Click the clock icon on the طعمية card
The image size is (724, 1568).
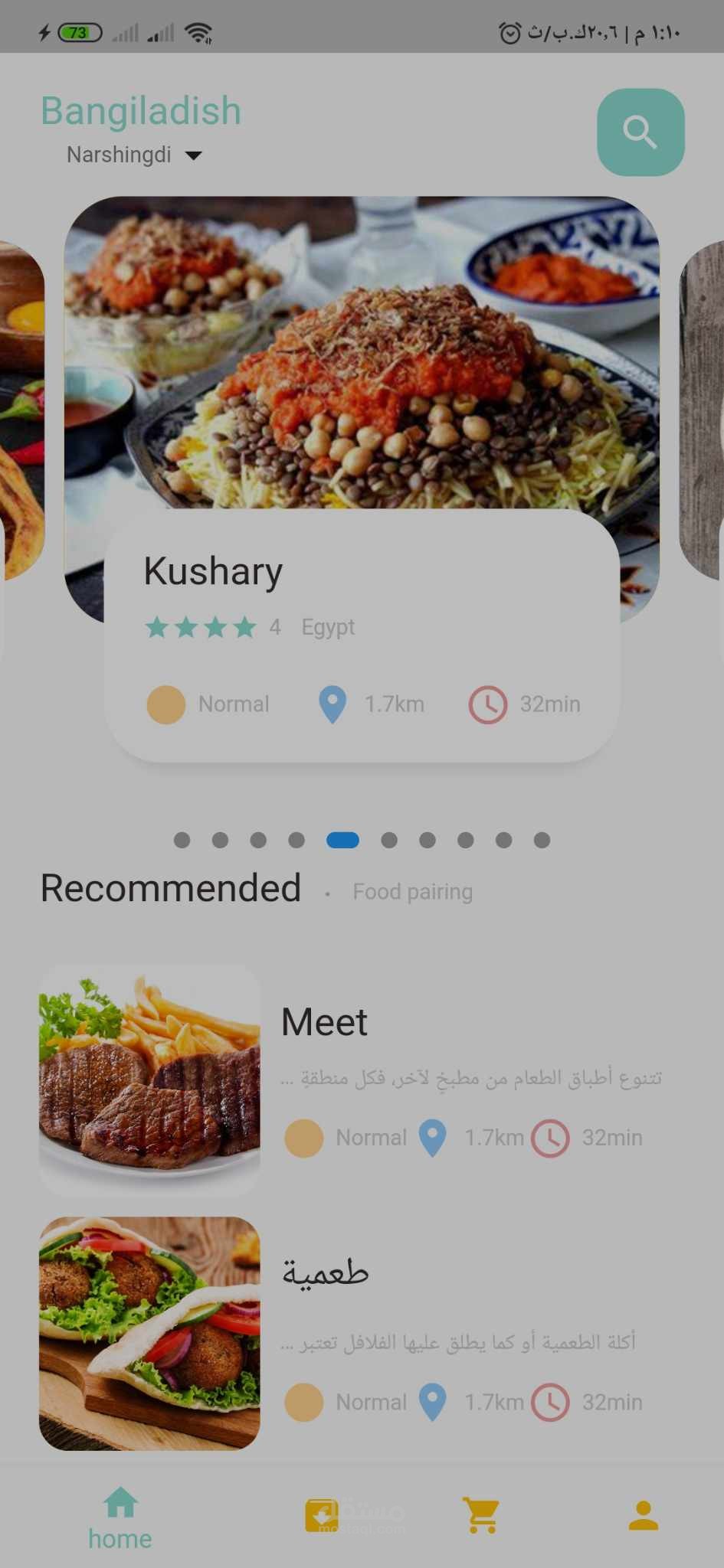point(550,1403)
